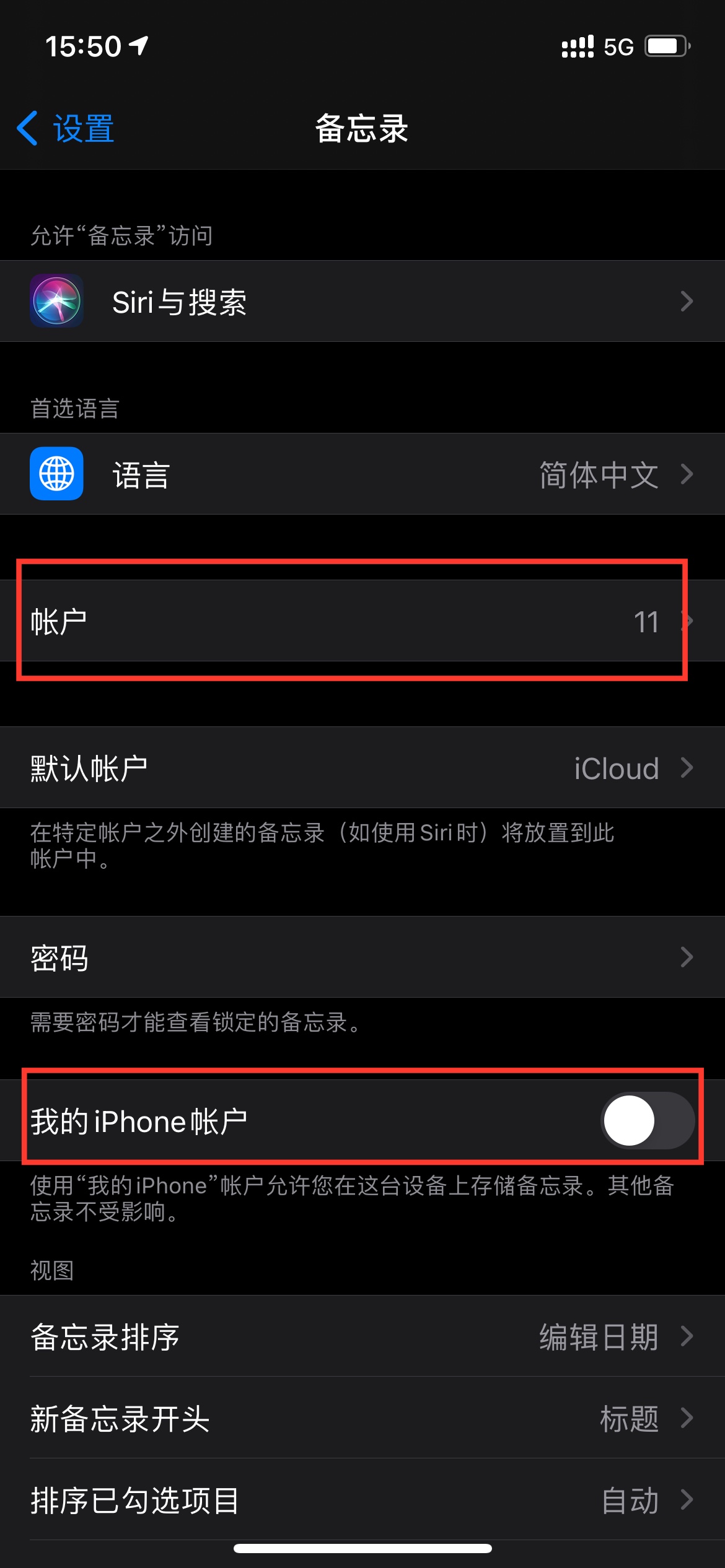Open 新备忘录开头 option
This screenshot has width=725, height=1568.
click(x=362, y=1418)
